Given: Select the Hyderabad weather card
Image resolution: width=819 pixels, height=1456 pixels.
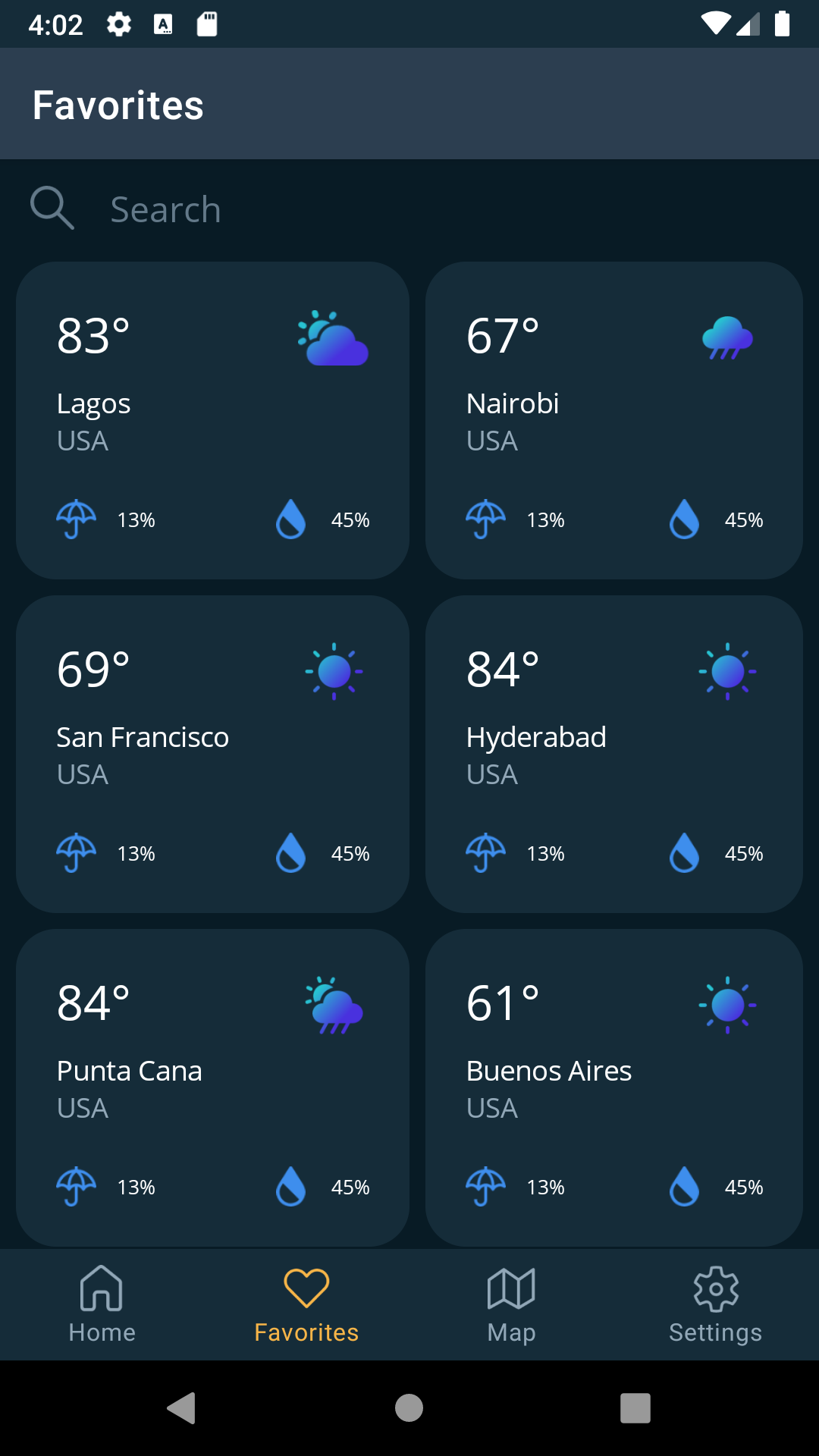Looking at the screenshot, I should point(614,755).
